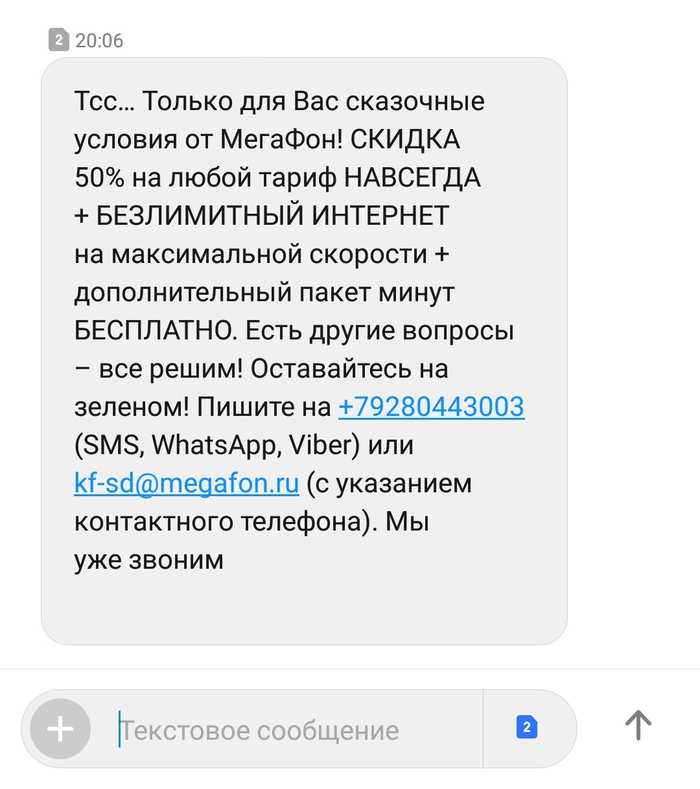
Task: Open the kf-sd@megafon.ru email link
Action: click(187, 484)
